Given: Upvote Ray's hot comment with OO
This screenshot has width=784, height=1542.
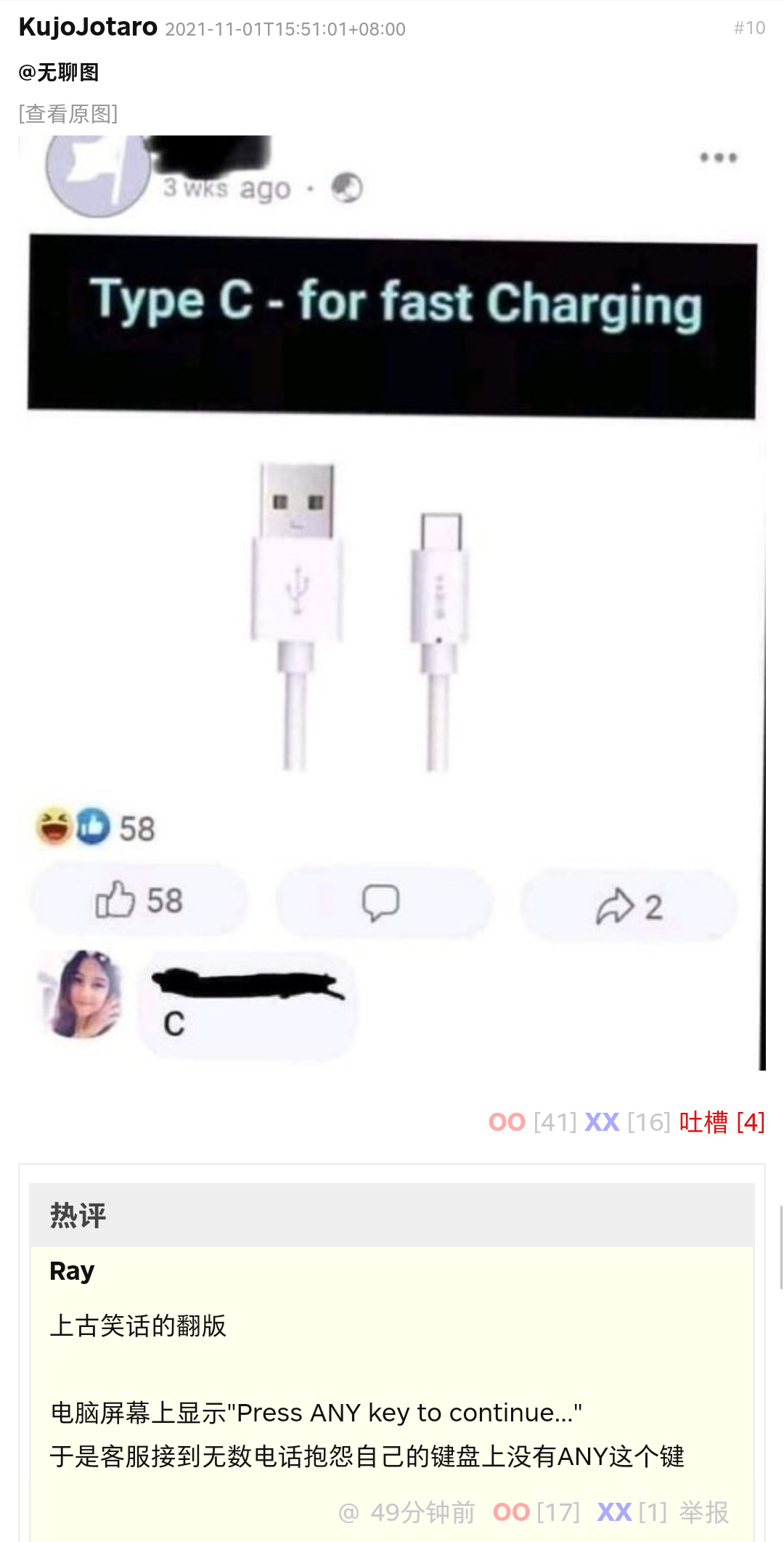Looking at the screenshot, I should (x=512, y=1512).
